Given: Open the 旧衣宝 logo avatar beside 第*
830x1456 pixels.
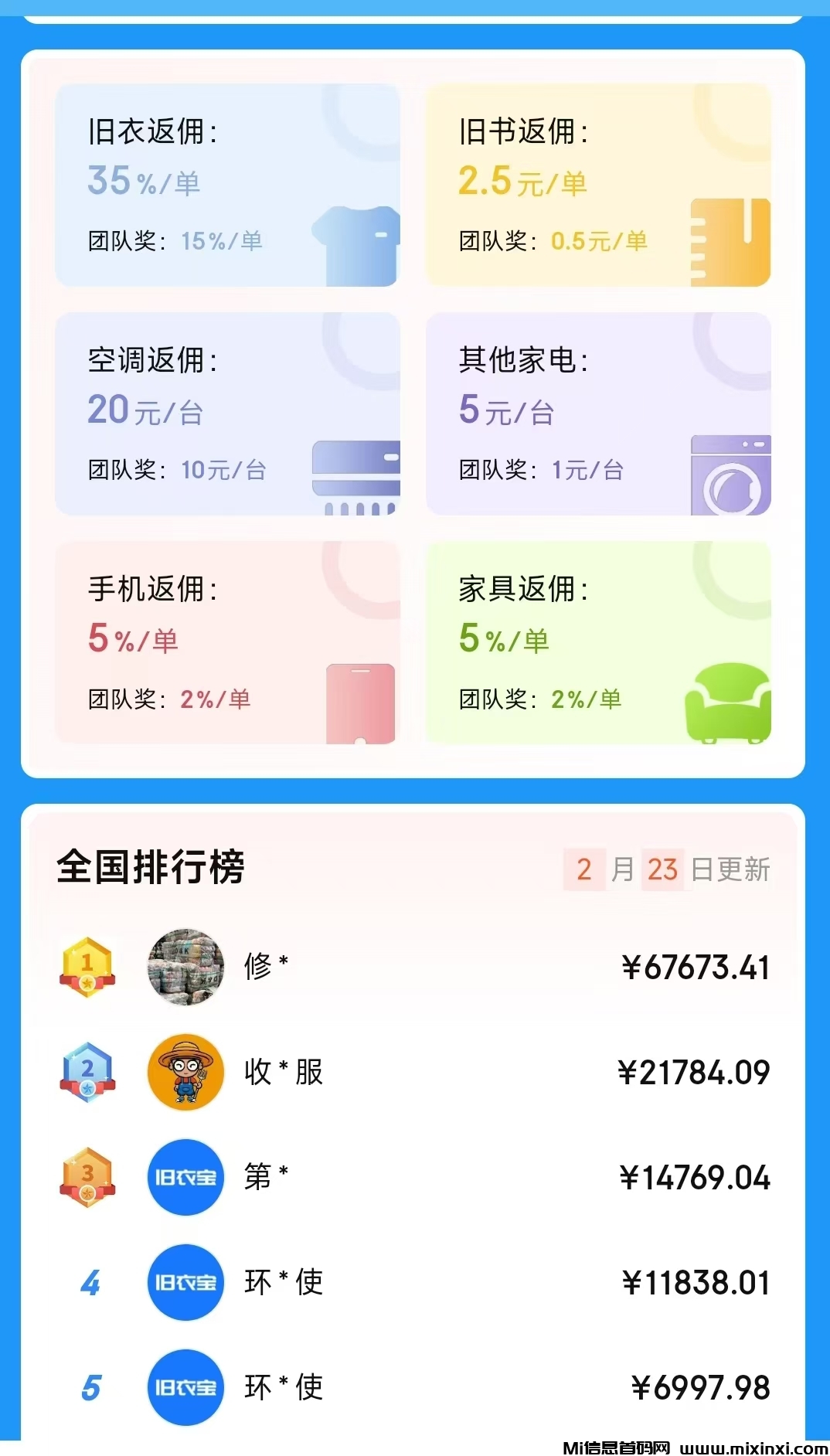Looking at the screenshot, I should tap(185, 1178).
